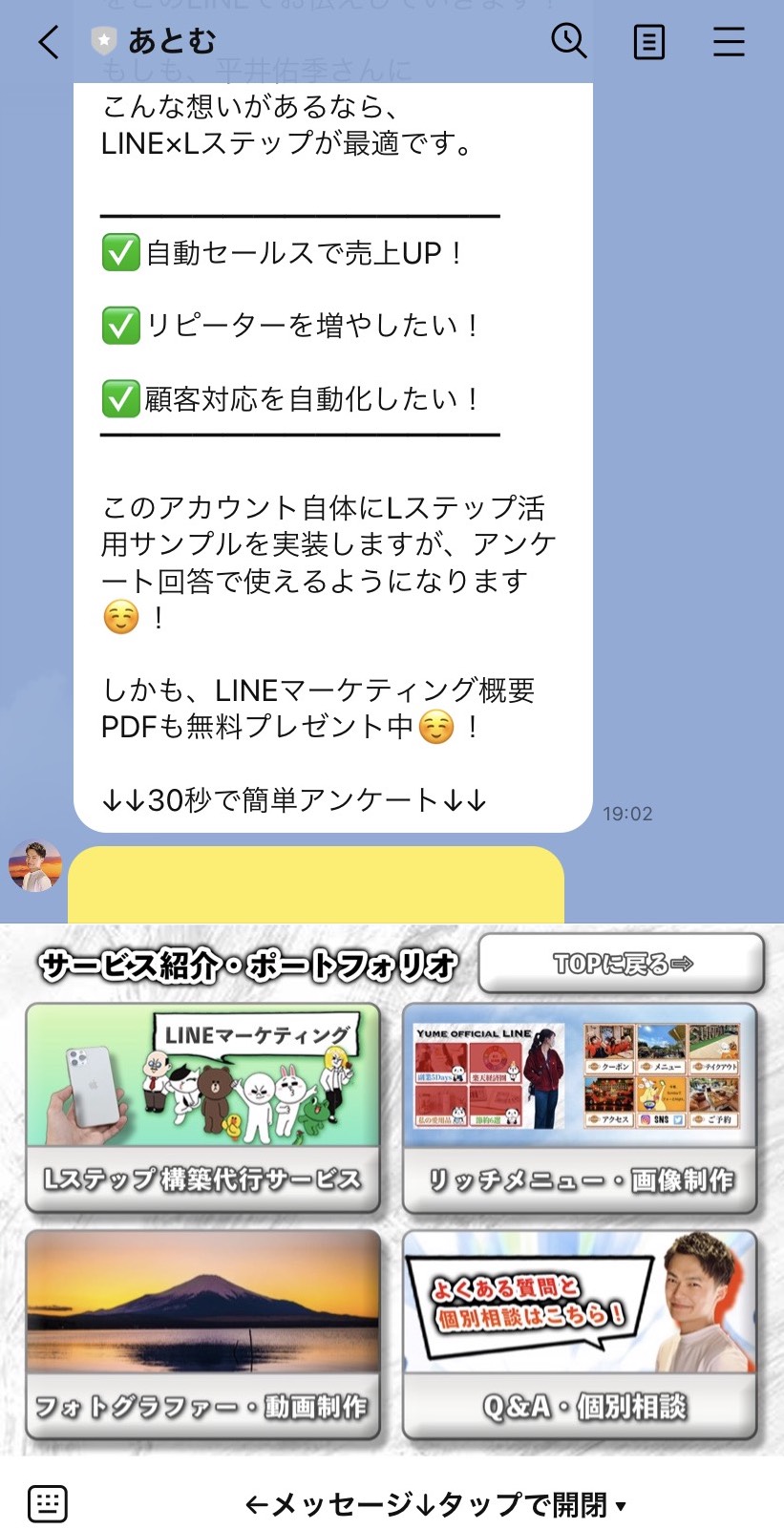
Task: Open Lステップ構築代行サービス tile
Action: tap(202, 1108)
